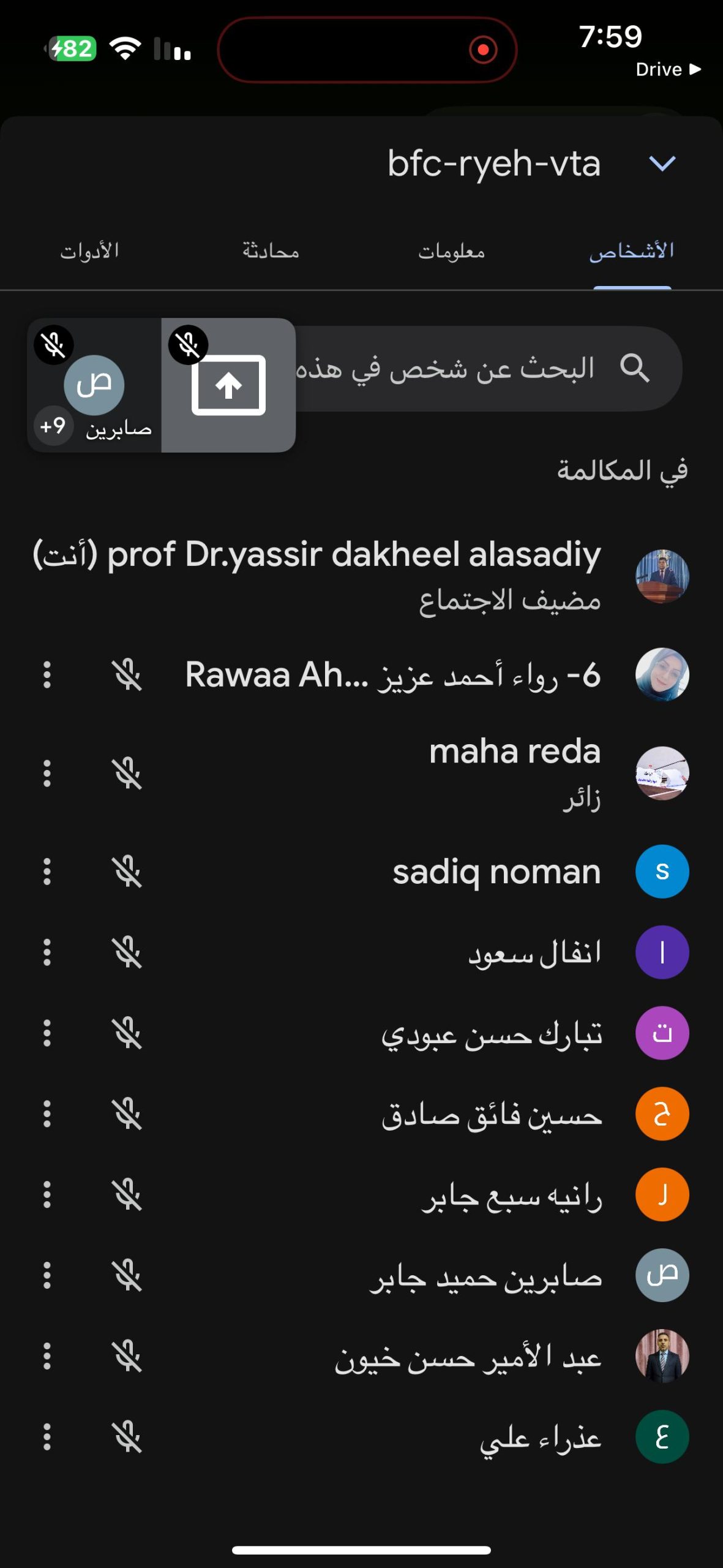
Task: Tap mute icon next to حسين فائق صادق
Action: point(127,1114)
